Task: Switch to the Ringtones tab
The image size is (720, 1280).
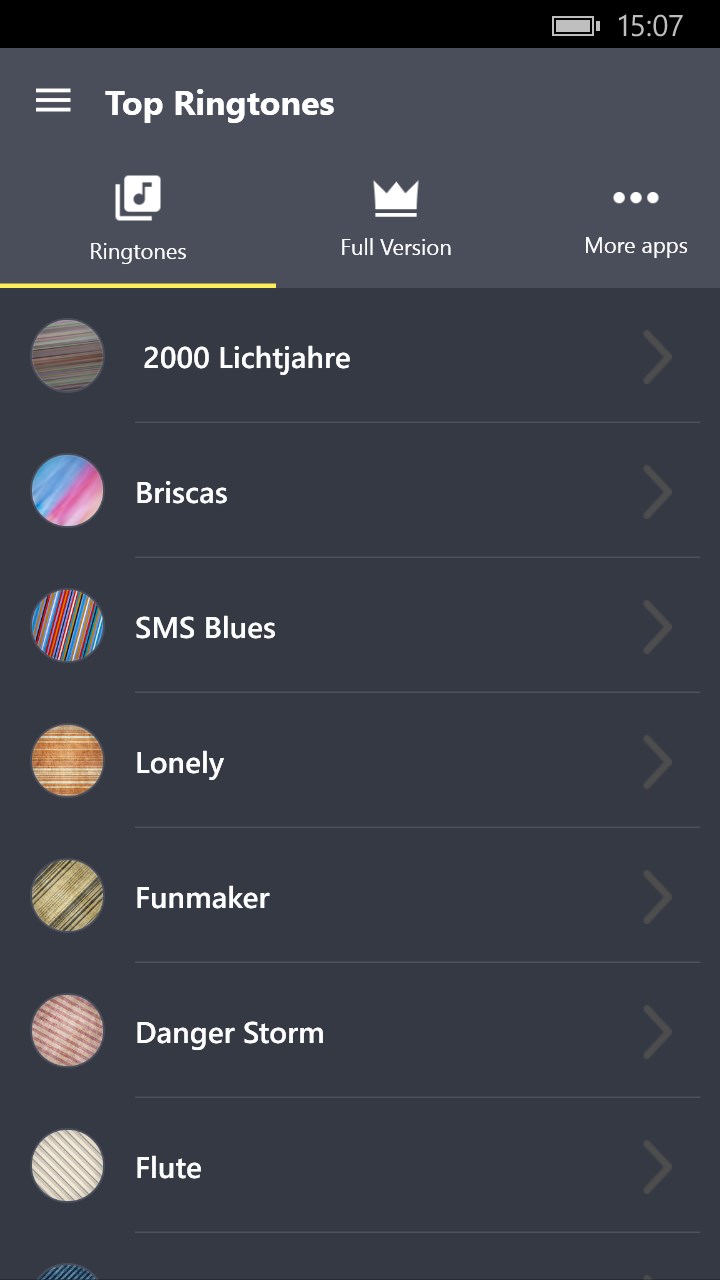Action: pyautogui.click(x=138, y=220)
